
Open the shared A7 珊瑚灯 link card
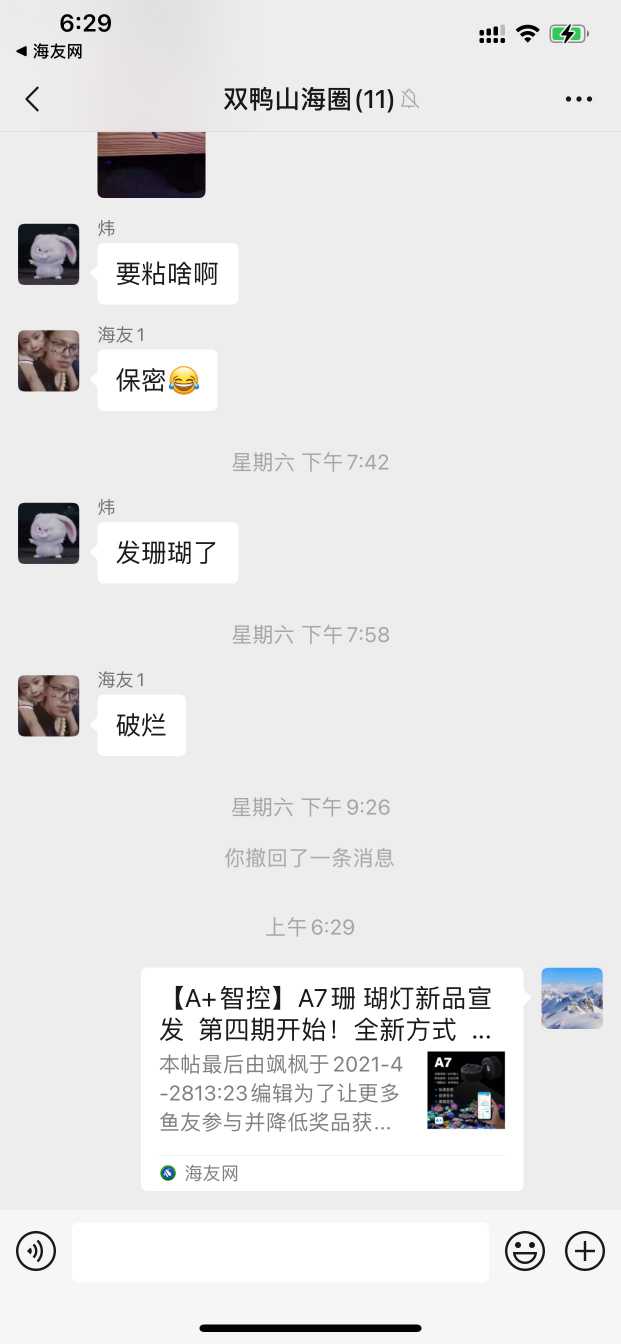[x=332, y=1078]
